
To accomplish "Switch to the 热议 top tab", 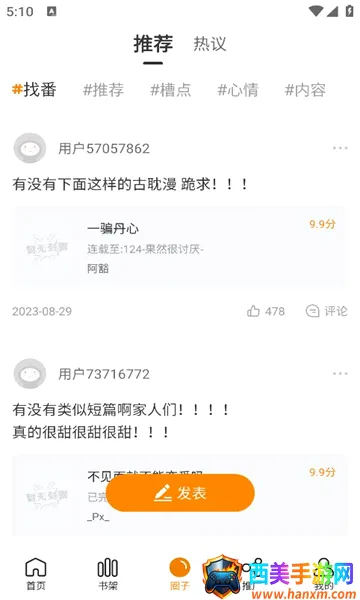I will [x=210, y=44].
